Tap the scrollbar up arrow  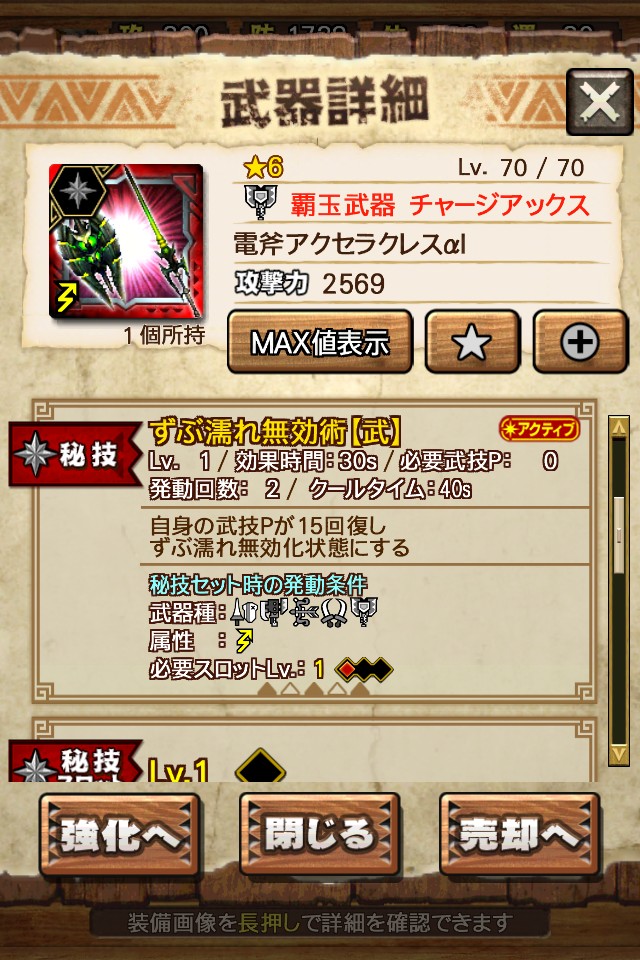618,428
